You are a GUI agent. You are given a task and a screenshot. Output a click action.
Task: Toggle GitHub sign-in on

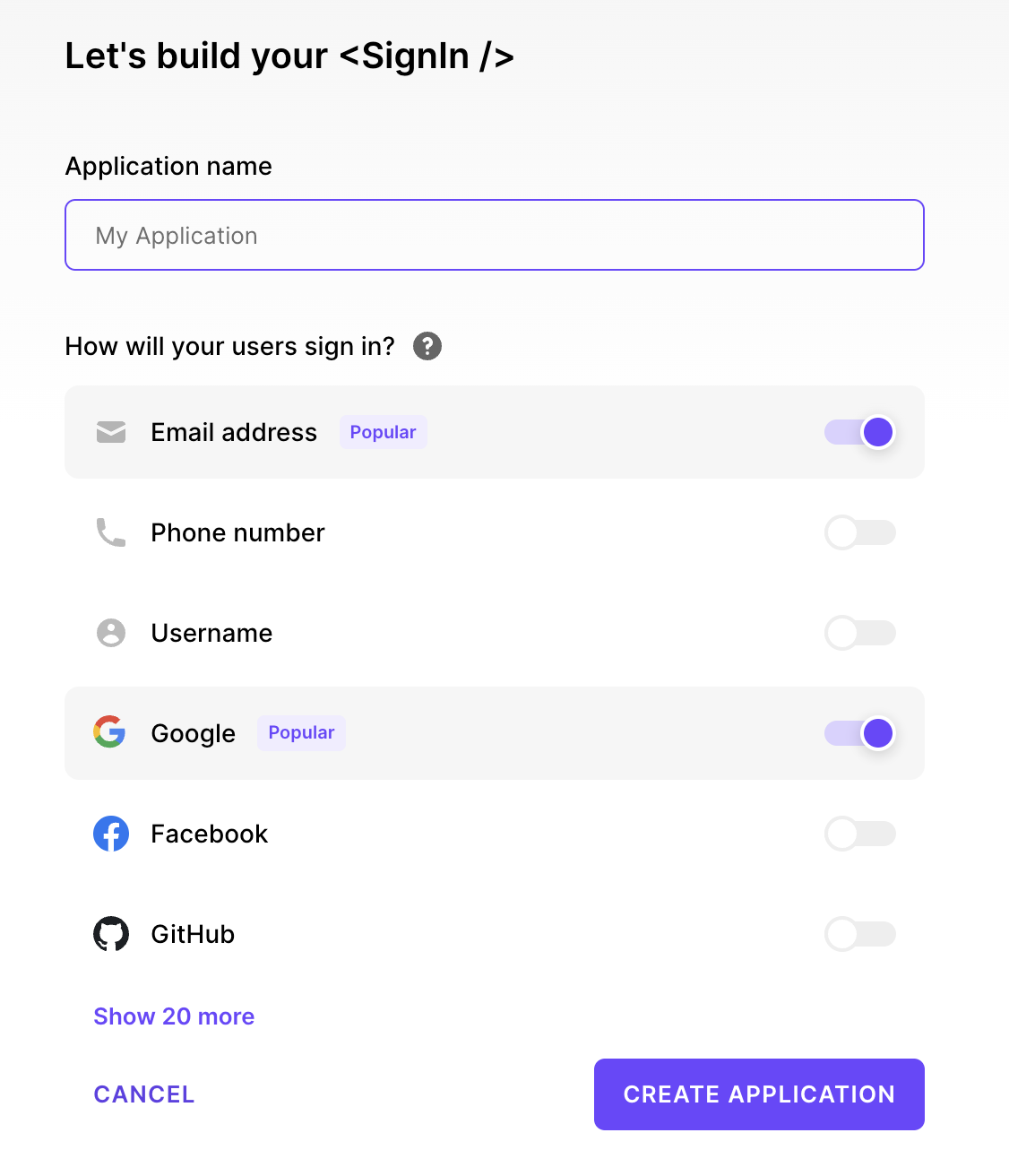pyautogui.click(x=860, y=934)
